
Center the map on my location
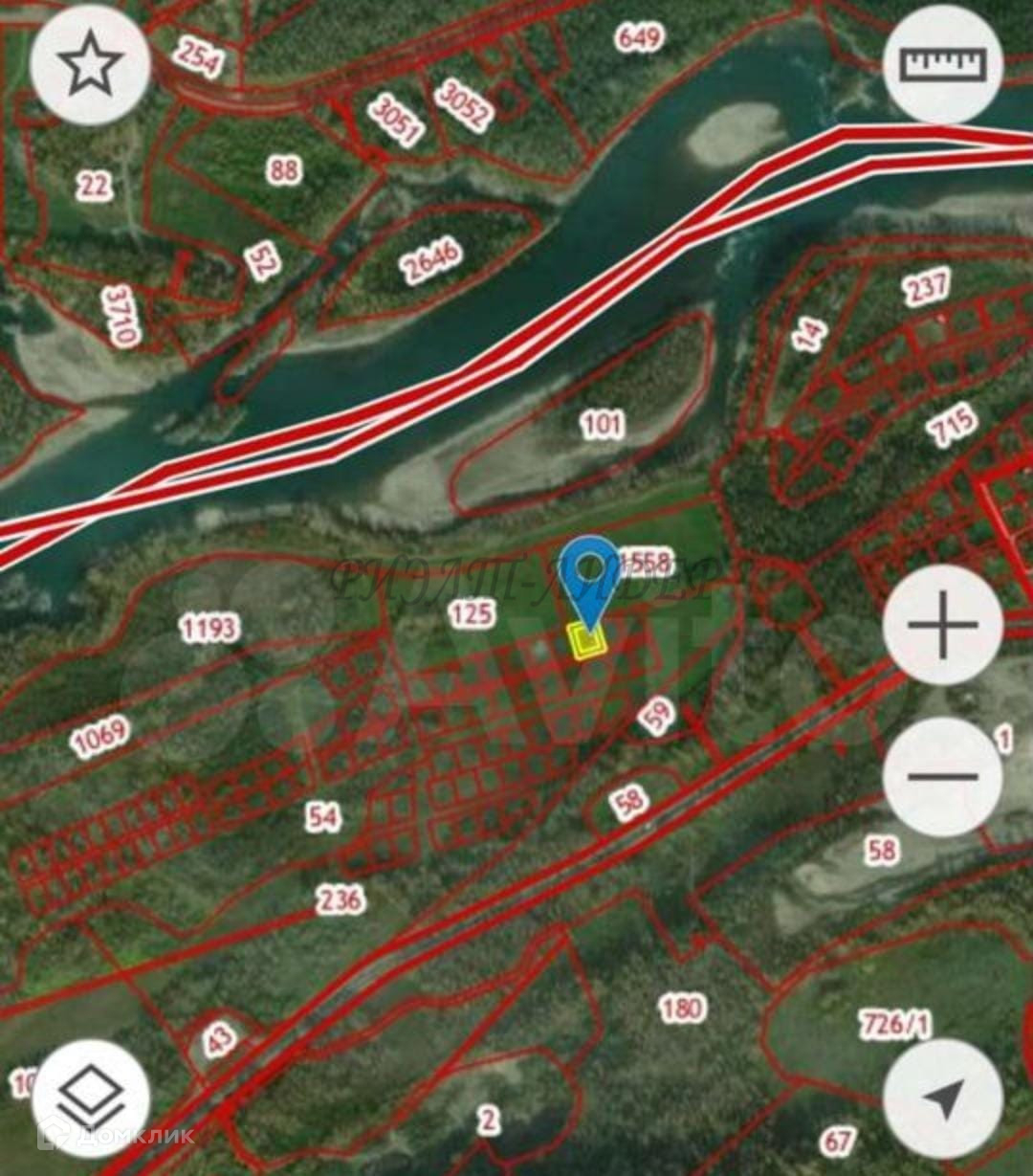tap(942, 1098)
